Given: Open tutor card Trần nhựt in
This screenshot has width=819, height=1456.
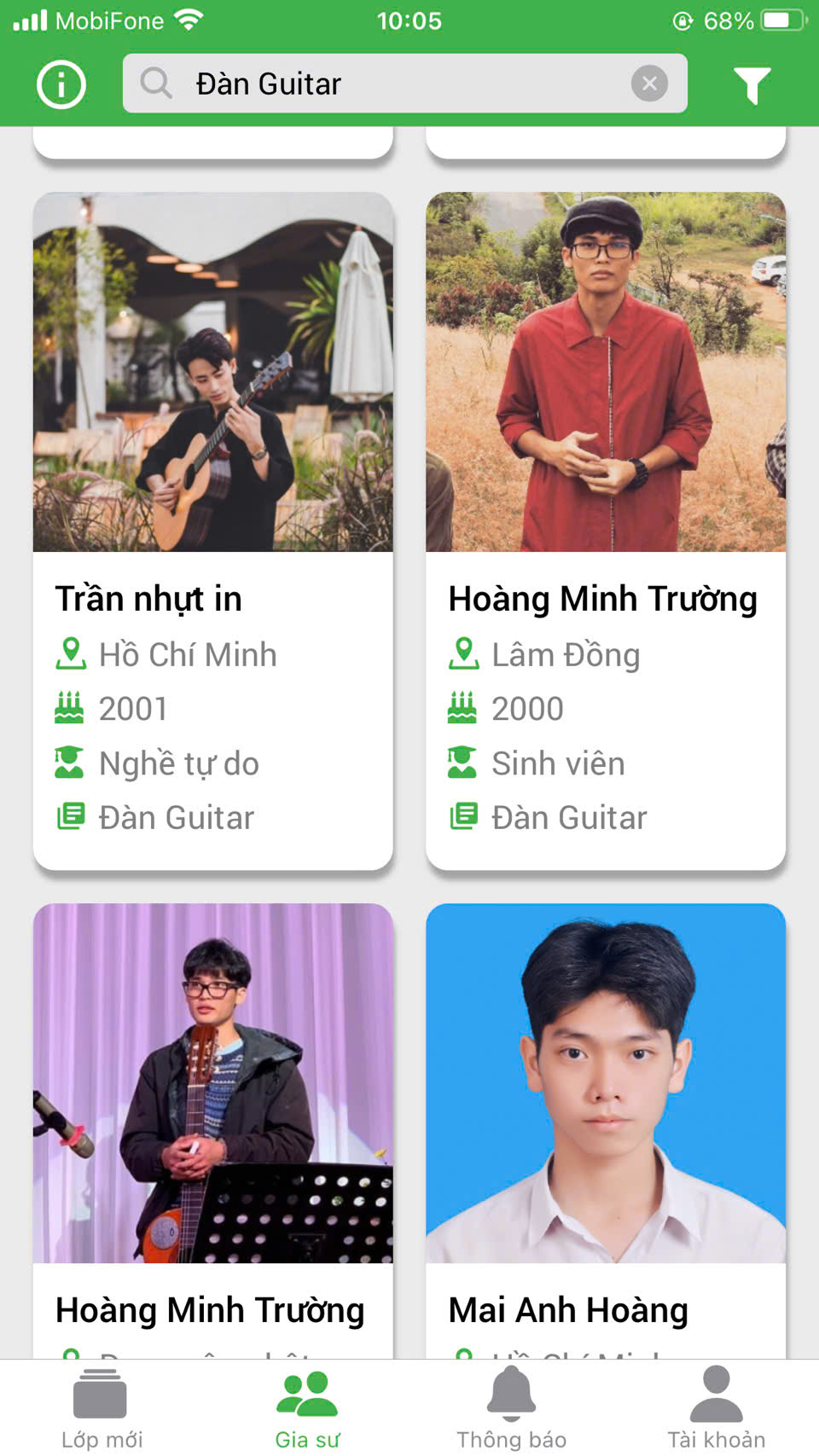Looking at the screenshot, I should tap(212, 531).
